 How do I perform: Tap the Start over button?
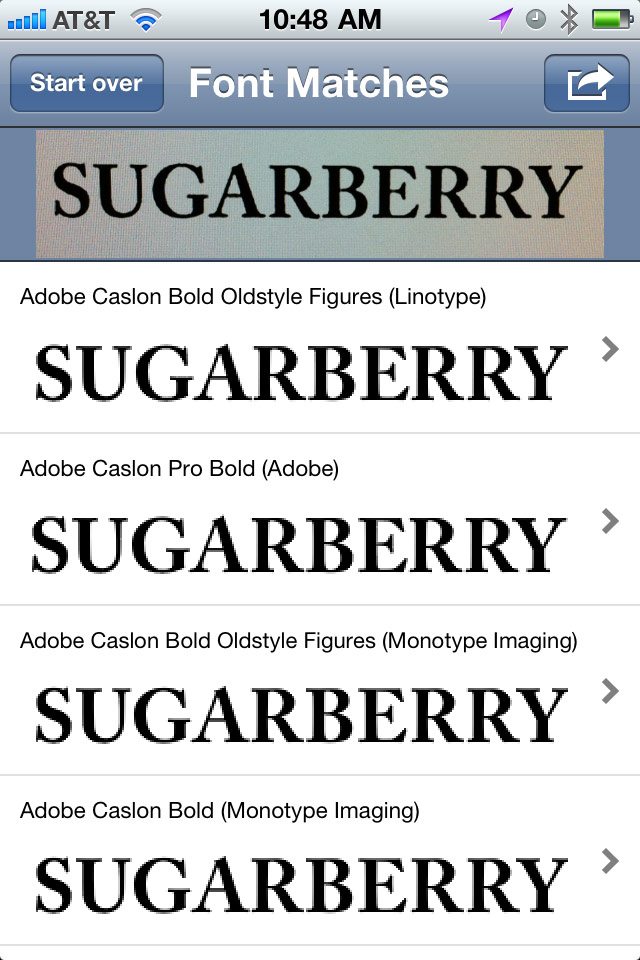click(x=86, y=83)
